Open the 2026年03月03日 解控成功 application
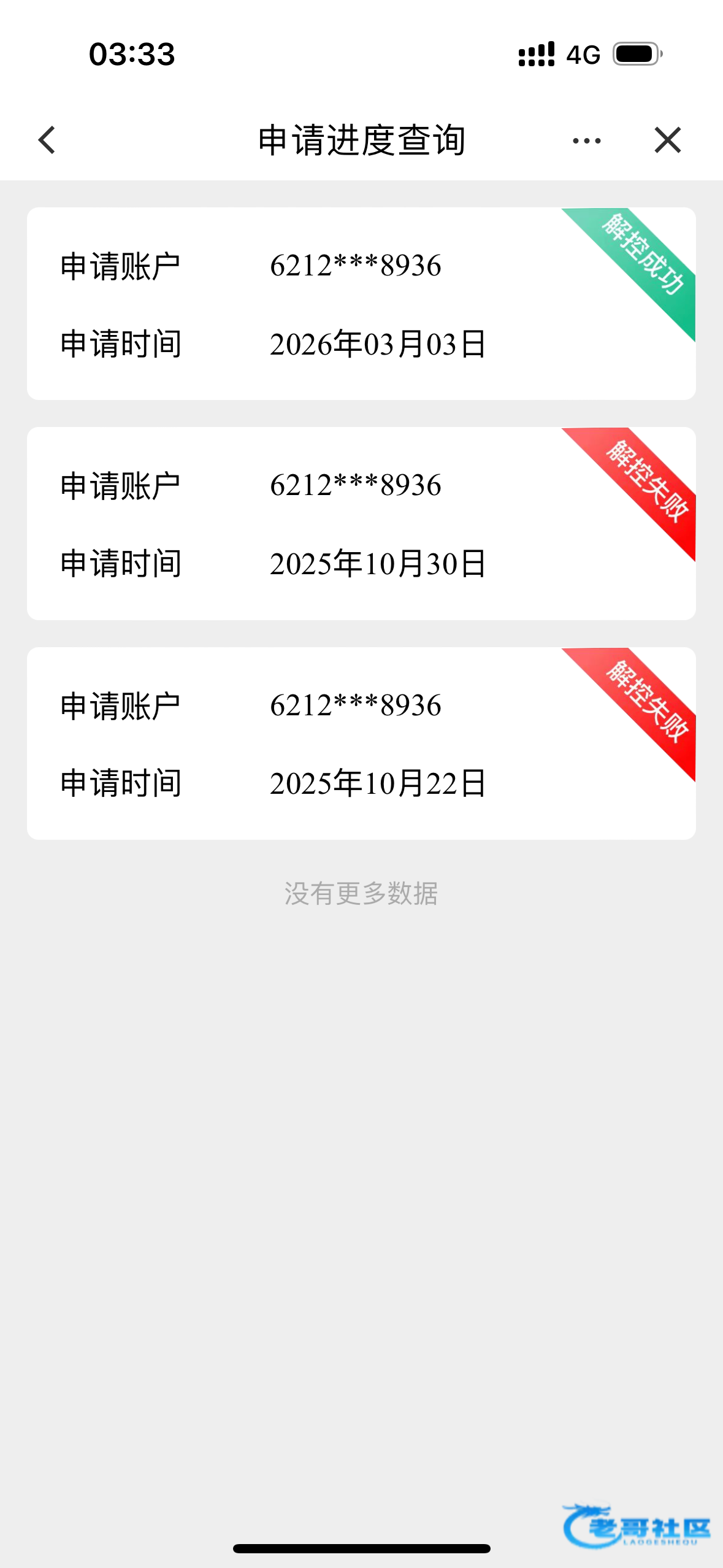This screenshot has height=1568, width=723. [x=361, y=304]
